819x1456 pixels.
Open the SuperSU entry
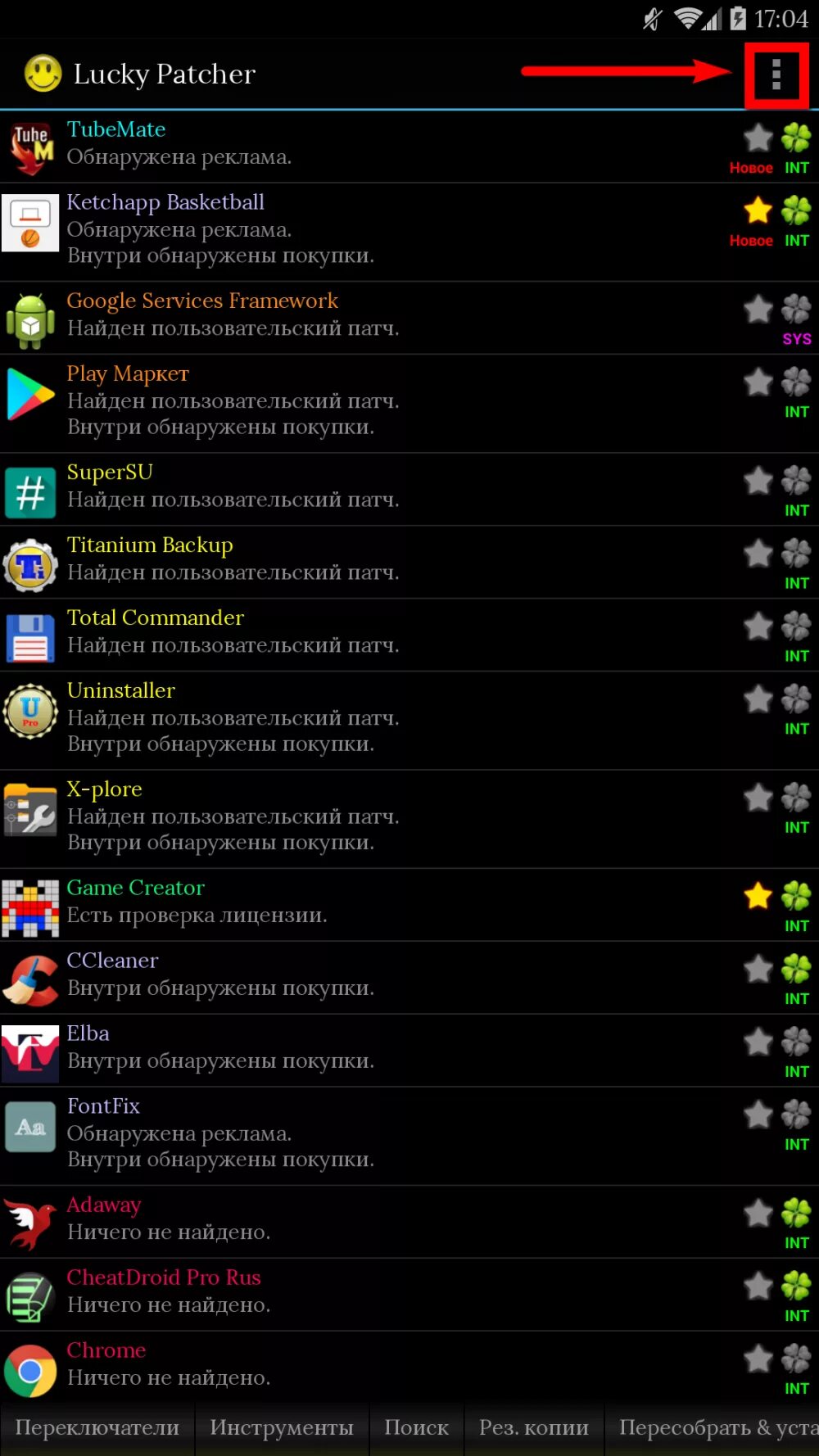pos(409,490)
